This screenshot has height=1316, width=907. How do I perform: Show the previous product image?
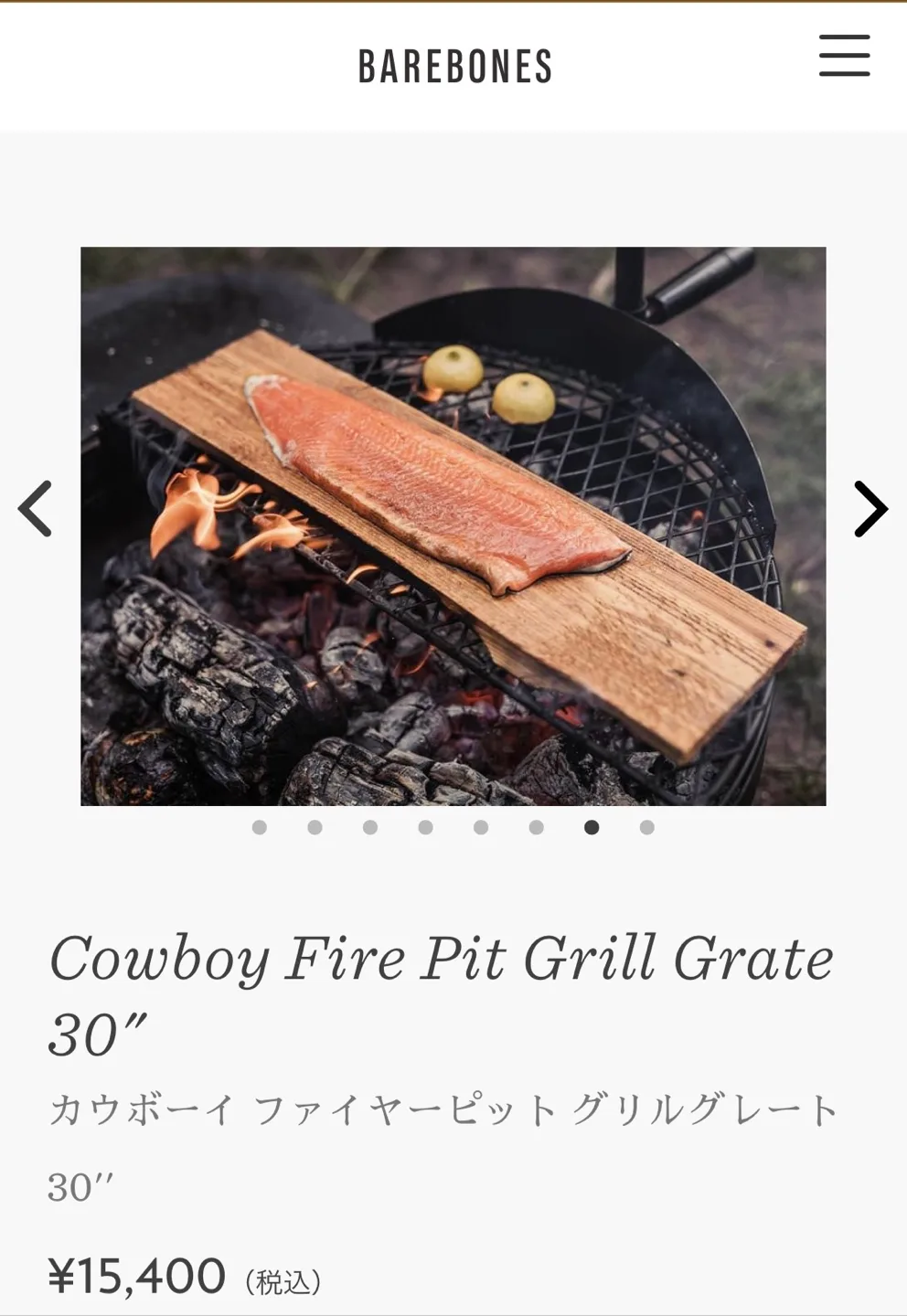click(x=36, y=508)
